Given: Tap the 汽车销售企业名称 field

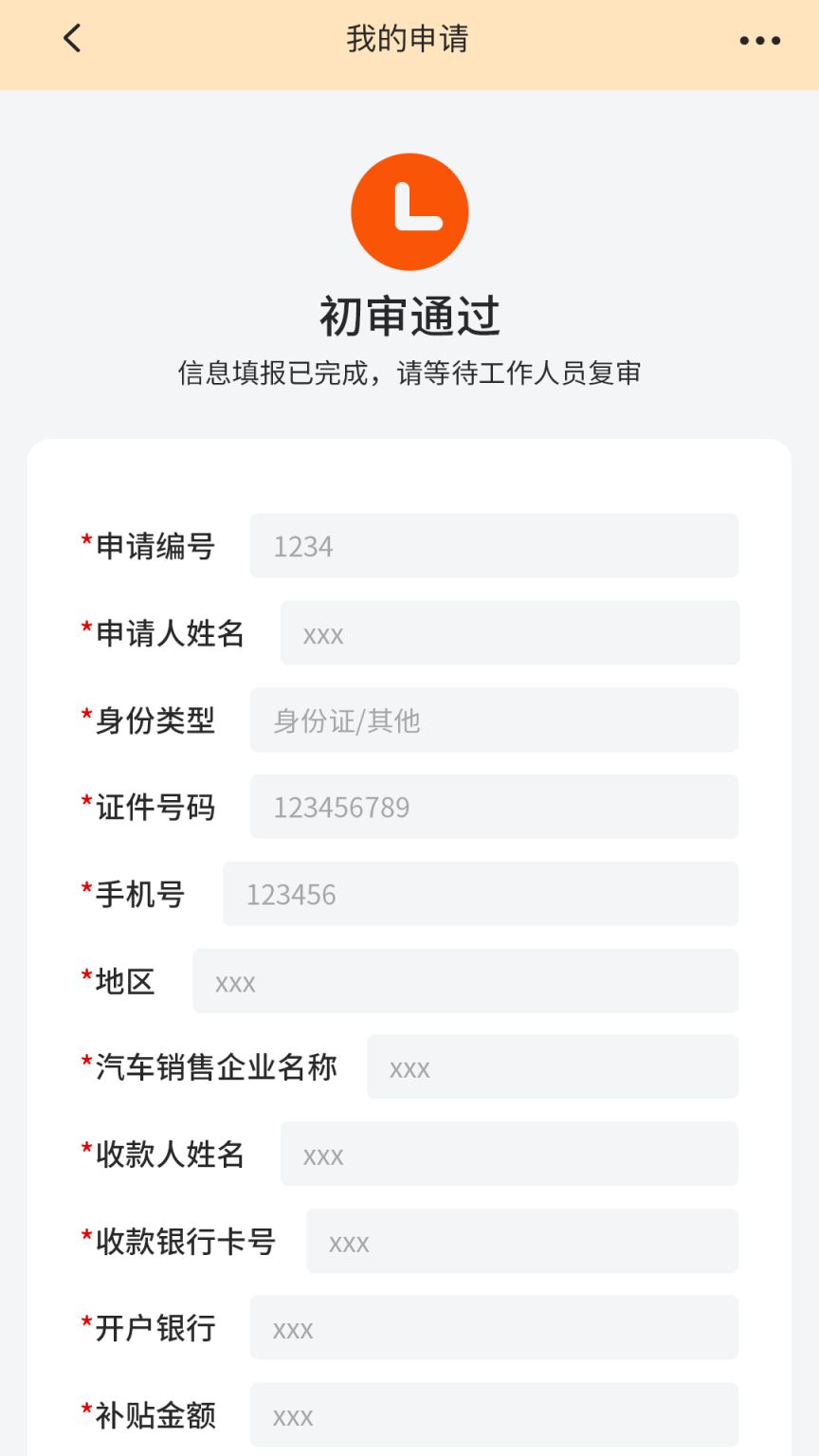Looking at the screenshot, I should click(x=553, y=1067).
